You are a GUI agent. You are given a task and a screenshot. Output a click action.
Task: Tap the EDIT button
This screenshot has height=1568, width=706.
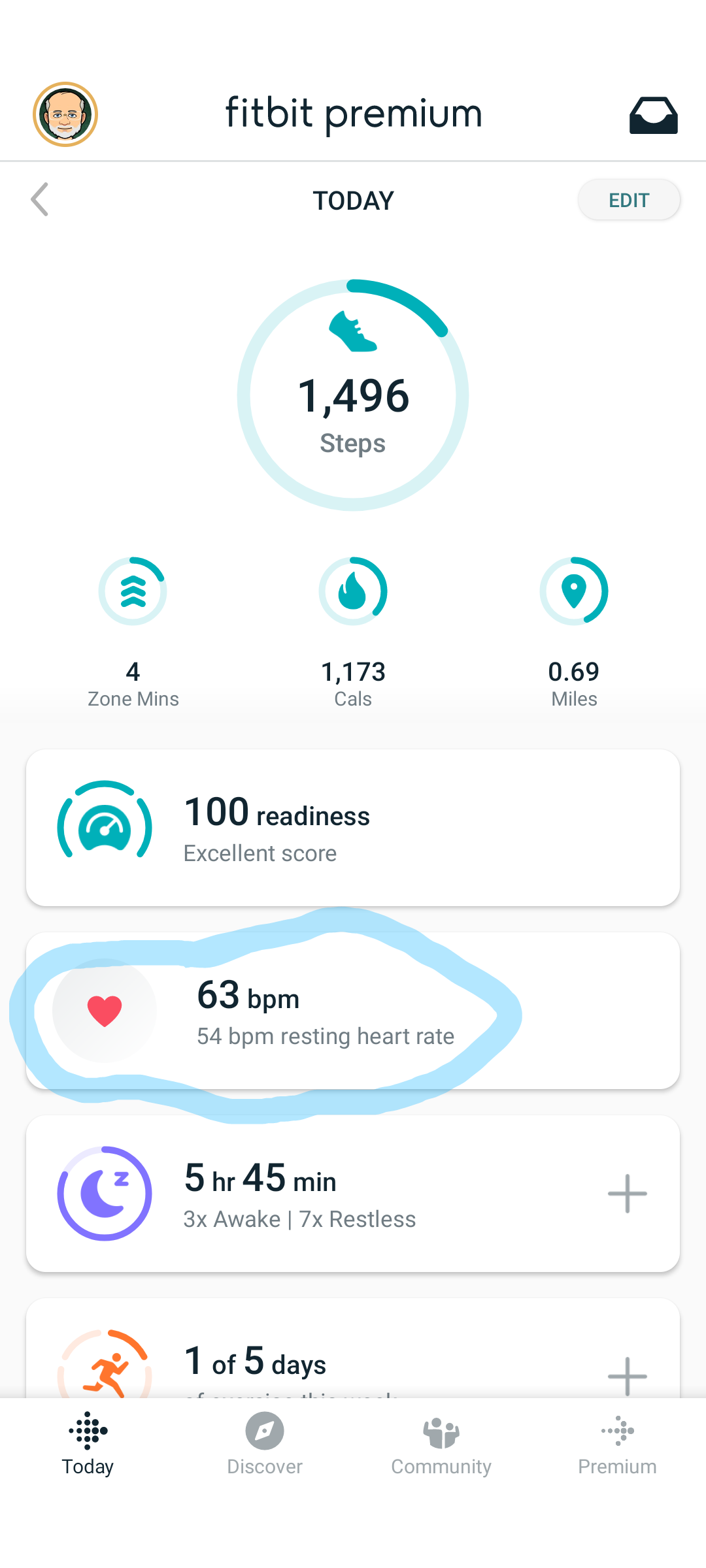pyautogui.click(x=628, y=200)
